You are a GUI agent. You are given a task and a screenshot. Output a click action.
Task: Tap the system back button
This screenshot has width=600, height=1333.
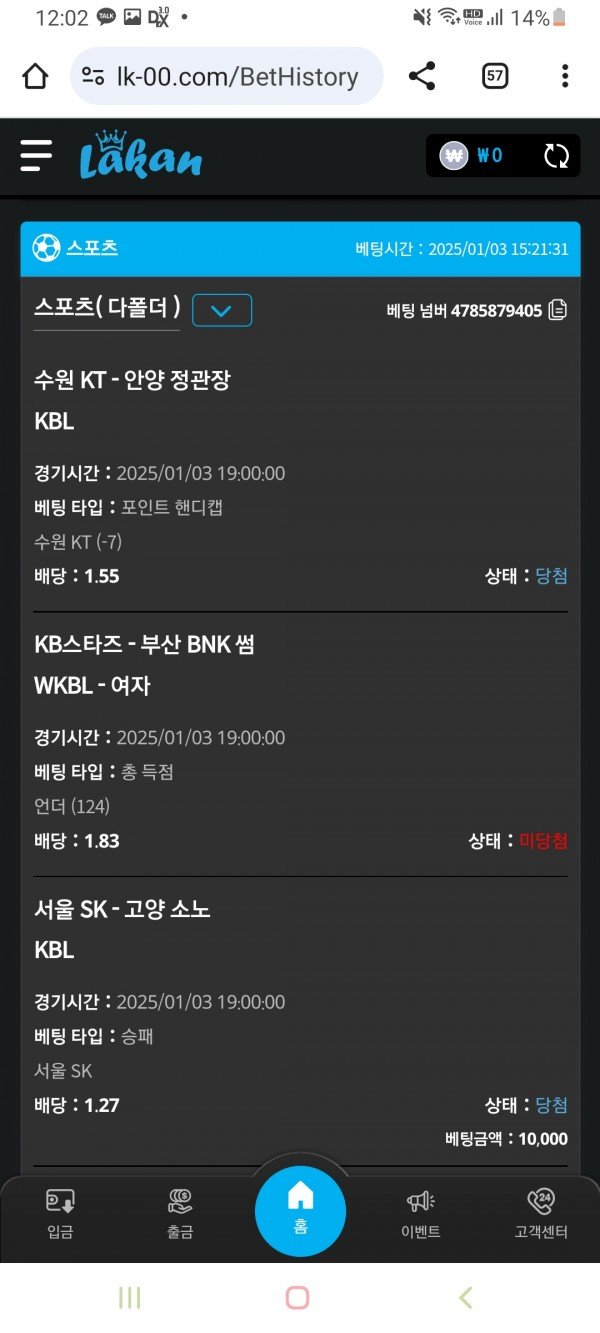pyautogui.click(x=465, y=1298)
